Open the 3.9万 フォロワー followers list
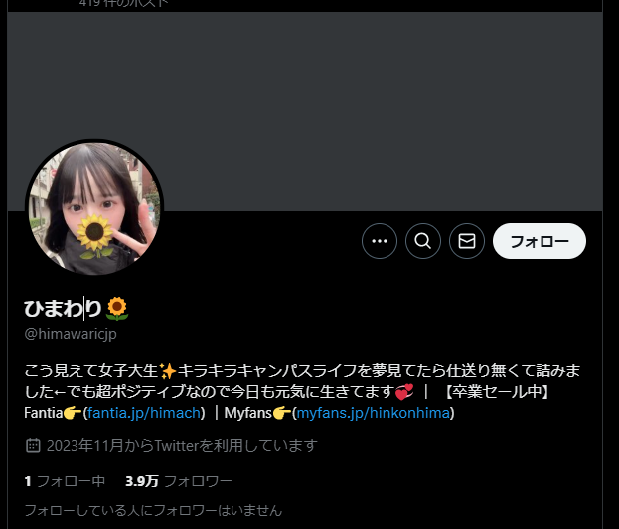Viewport: 619px width, 529px height. pyautogui.click(x=178, y=481)
